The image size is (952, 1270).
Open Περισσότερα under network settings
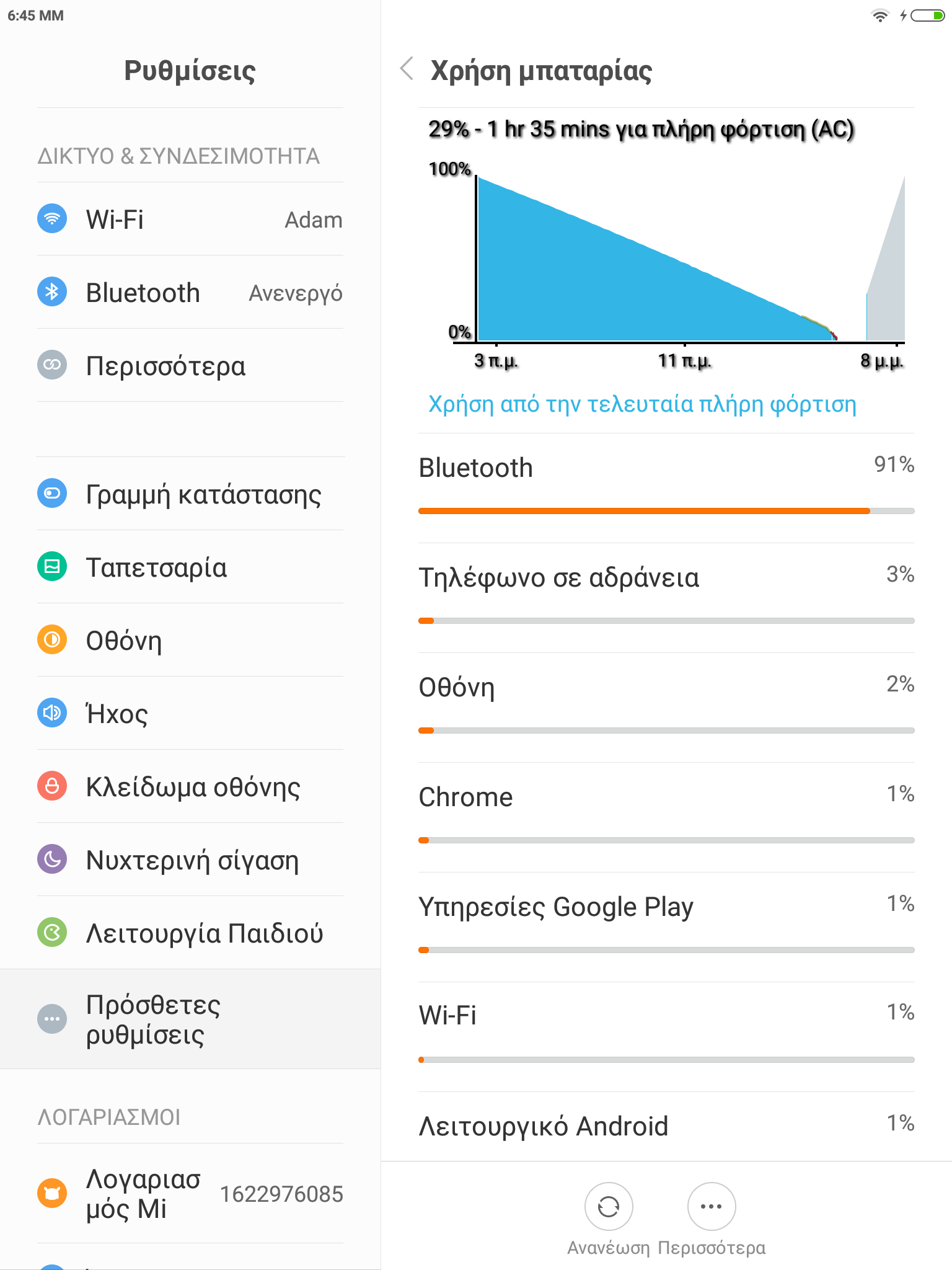[190, 365]
